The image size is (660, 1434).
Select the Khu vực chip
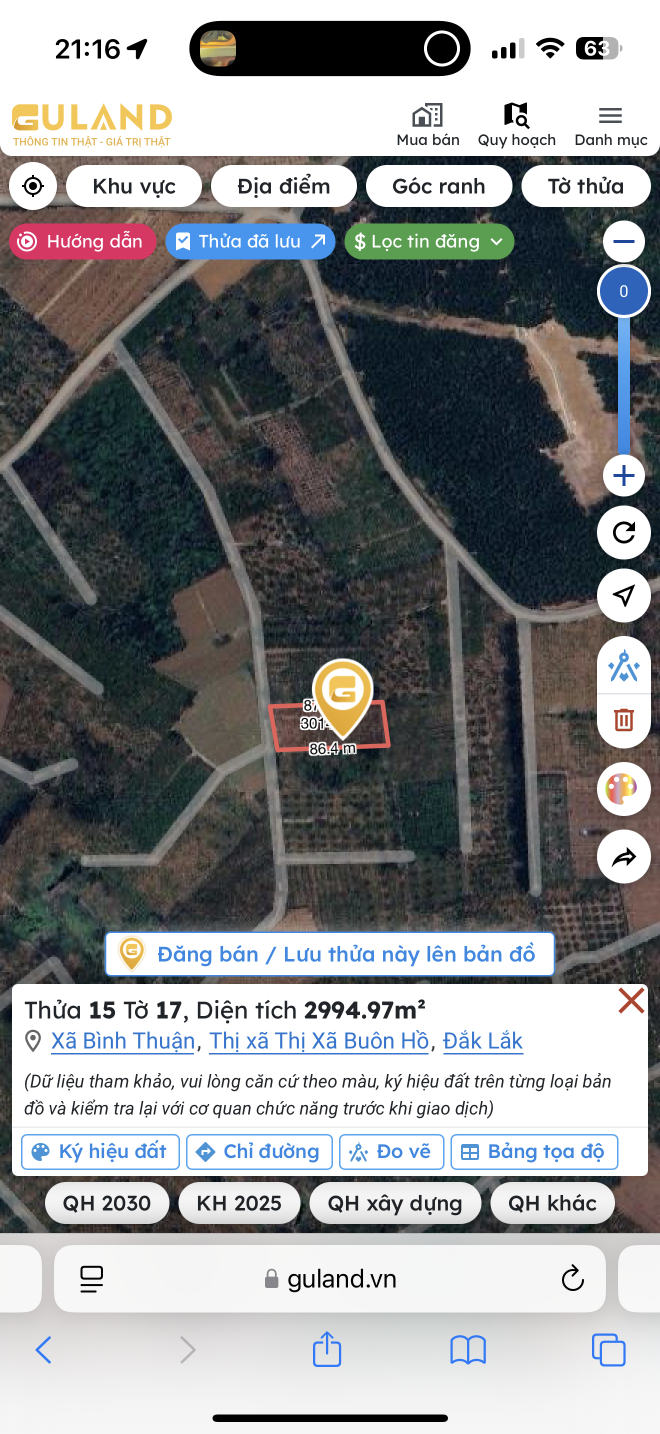coord(134,186)
